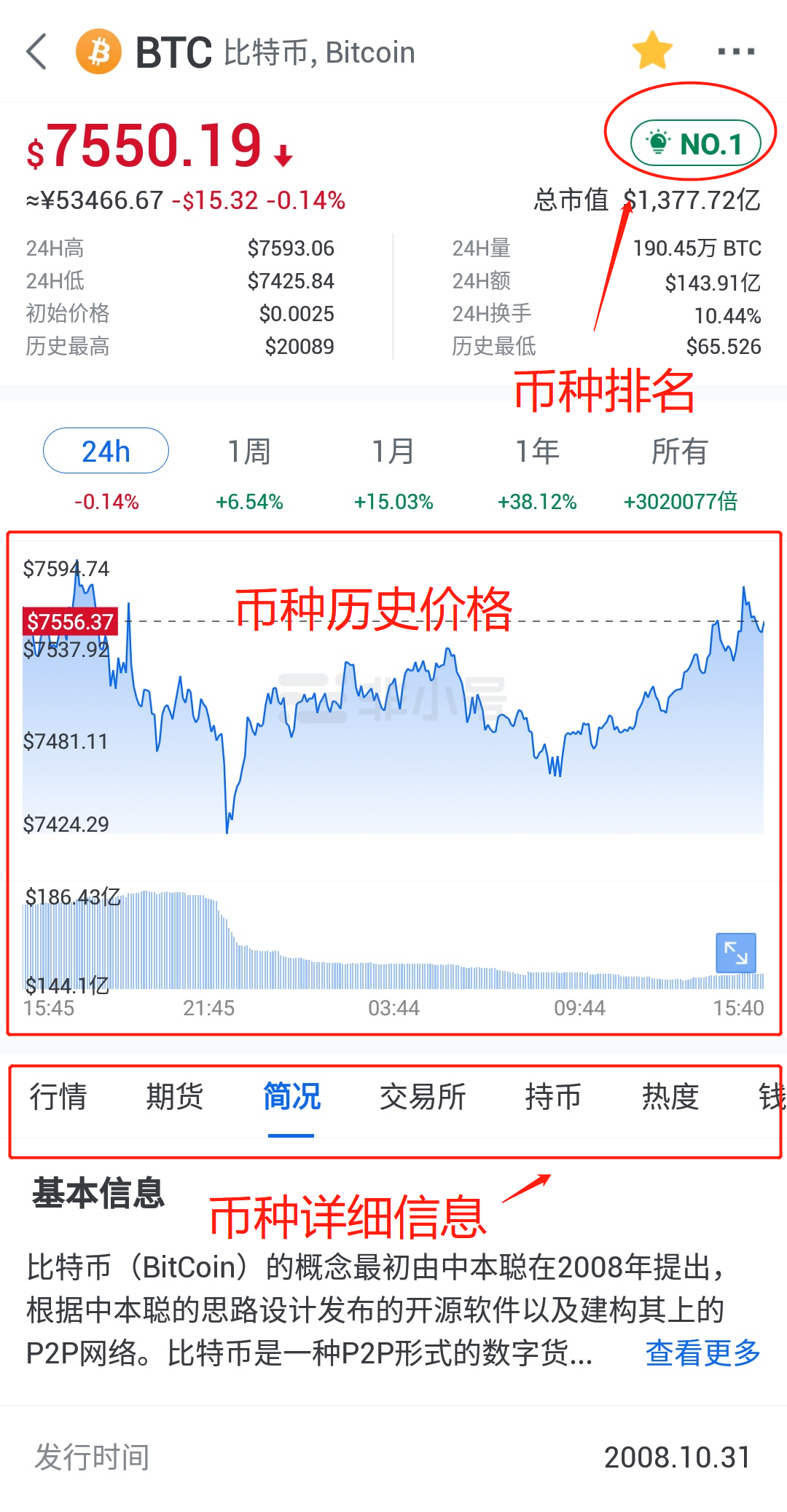Select the 24h chart range
This screenshot has height=1512, width=787.
click(x=106, y=451)
